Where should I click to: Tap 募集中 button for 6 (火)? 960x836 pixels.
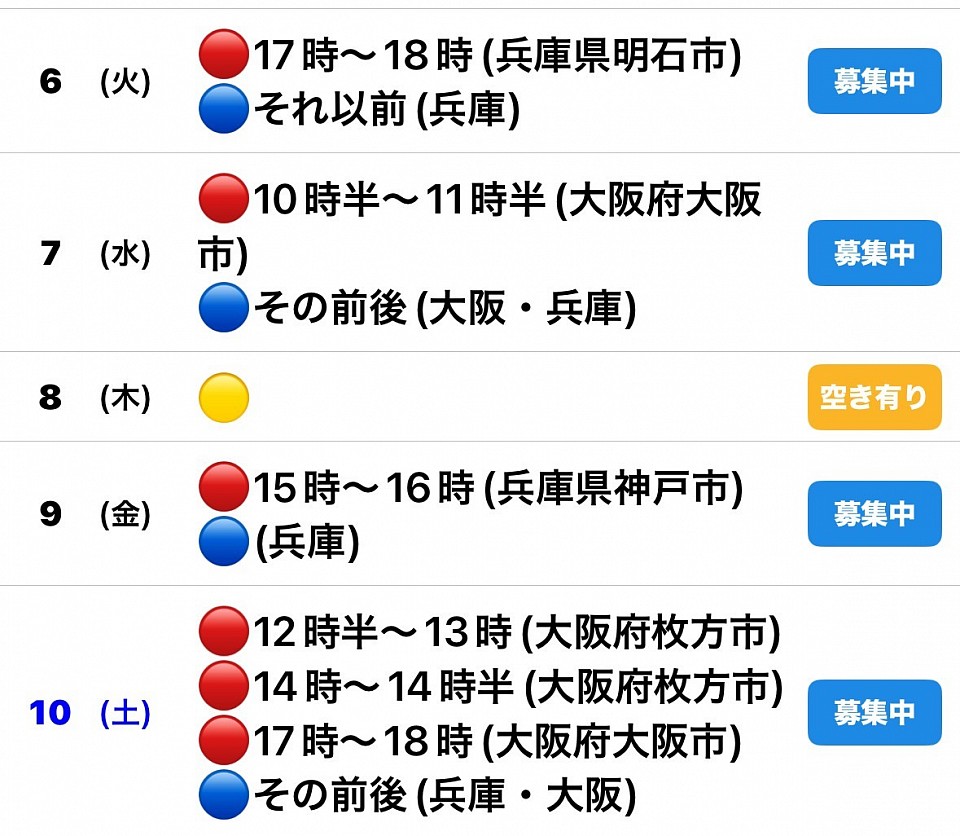click(x=874, y=81)
